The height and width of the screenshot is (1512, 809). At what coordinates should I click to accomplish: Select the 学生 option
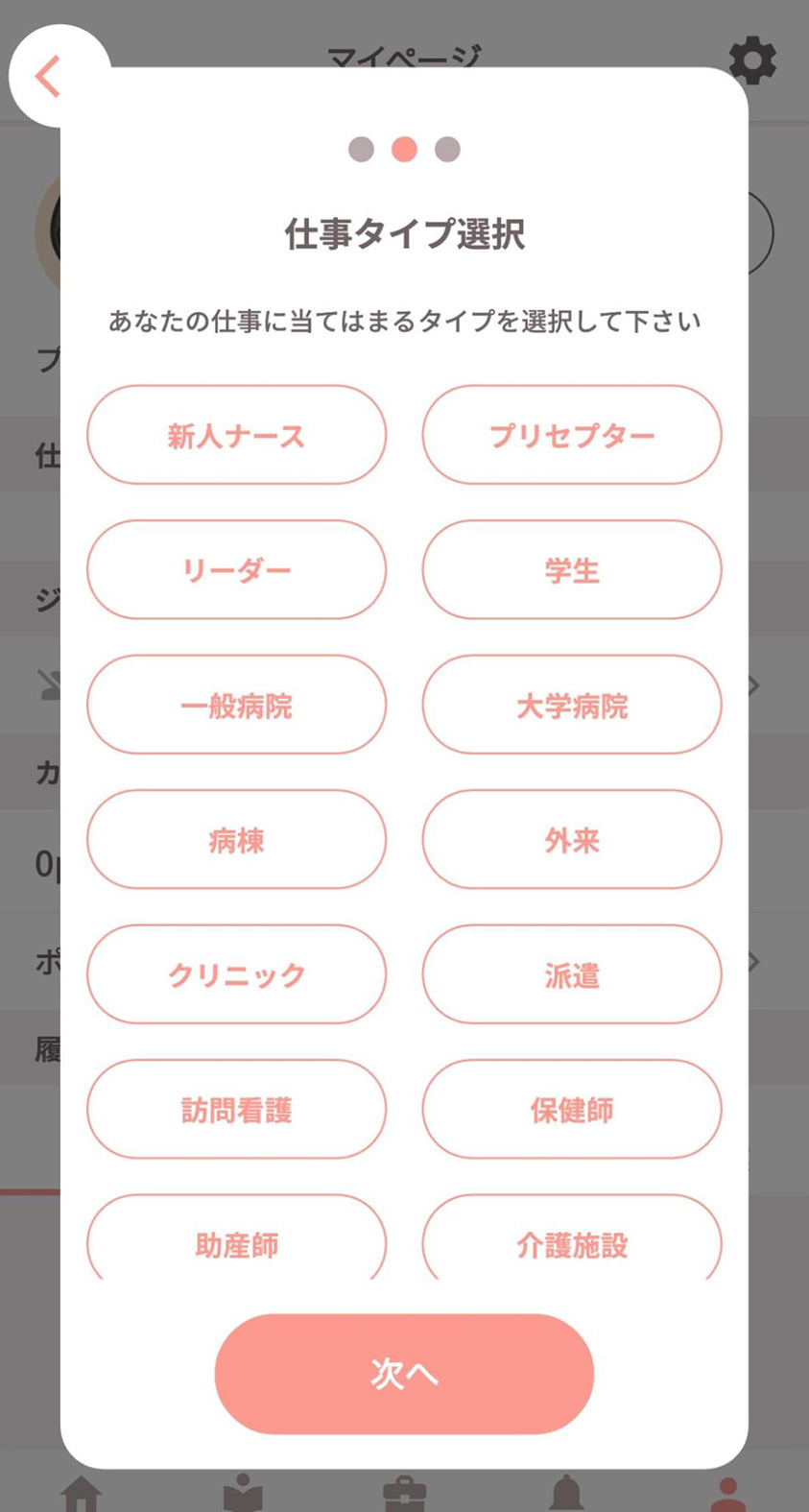[572, 569]
